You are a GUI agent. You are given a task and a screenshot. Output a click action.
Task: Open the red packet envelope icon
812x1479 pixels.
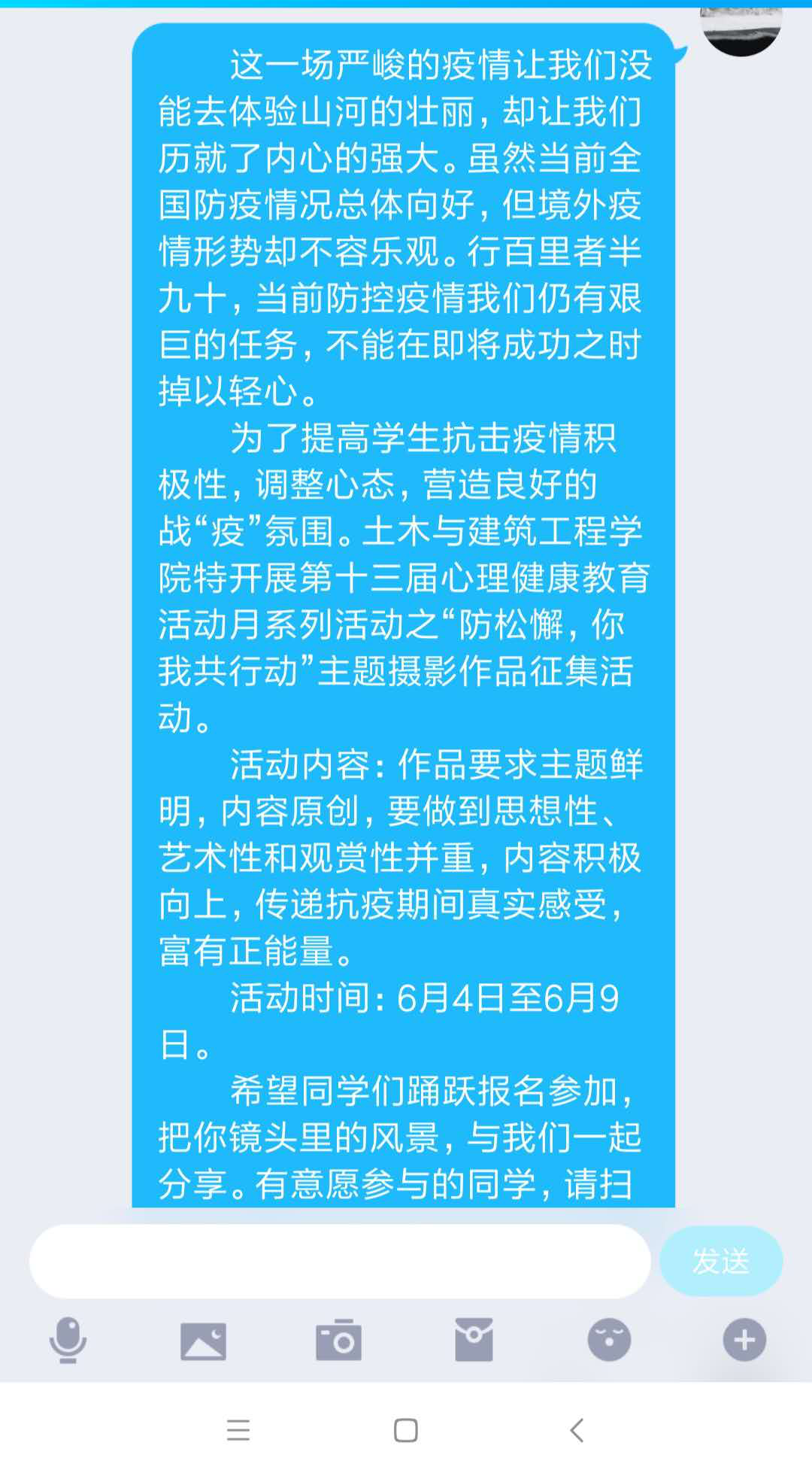pos(474,1340)
